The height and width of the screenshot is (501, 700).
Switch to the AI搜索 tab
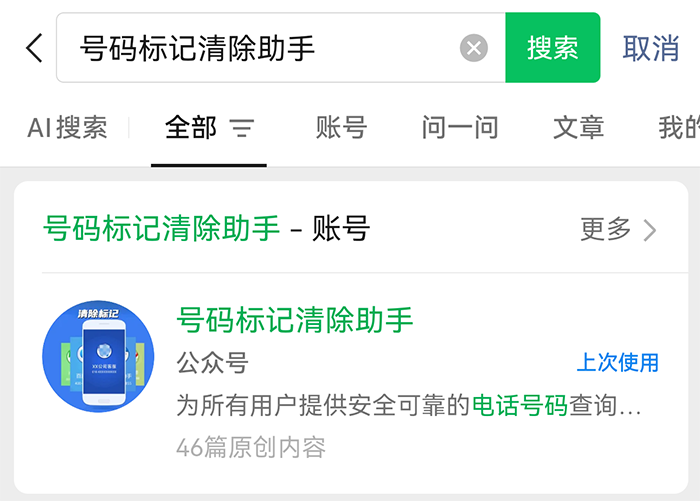click(x=67, y=128)
